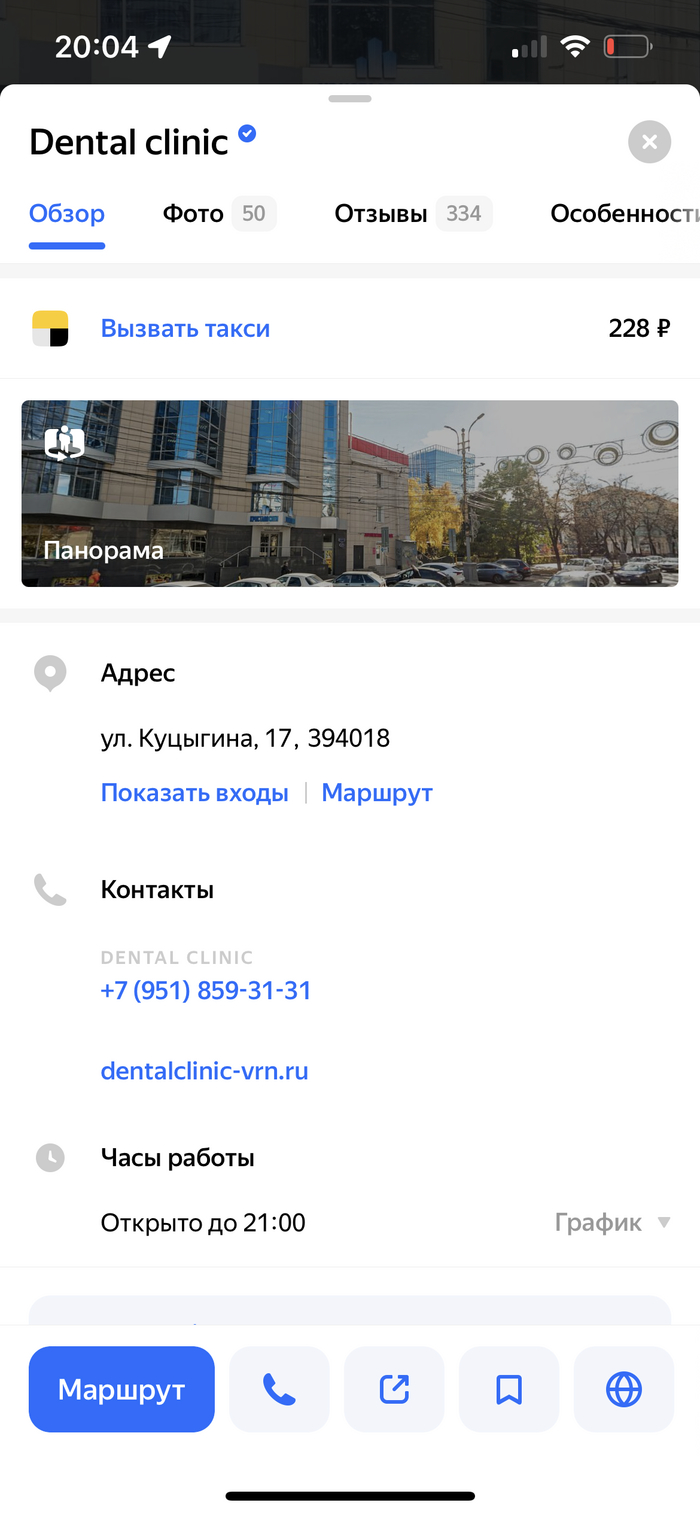700x1515 pixels.
Task: Tap the Показать входы link
Action: click(194, 793)
